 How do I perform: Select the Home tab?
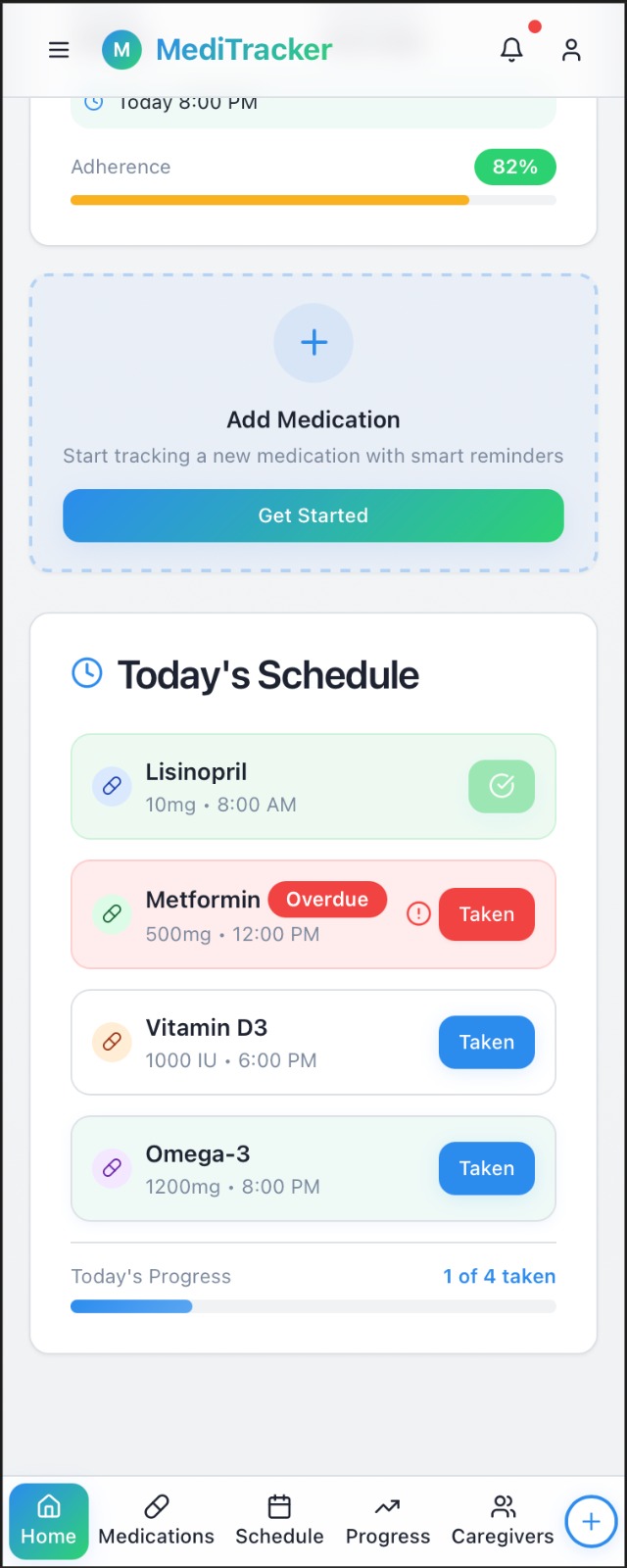[x=49, y=1521]
